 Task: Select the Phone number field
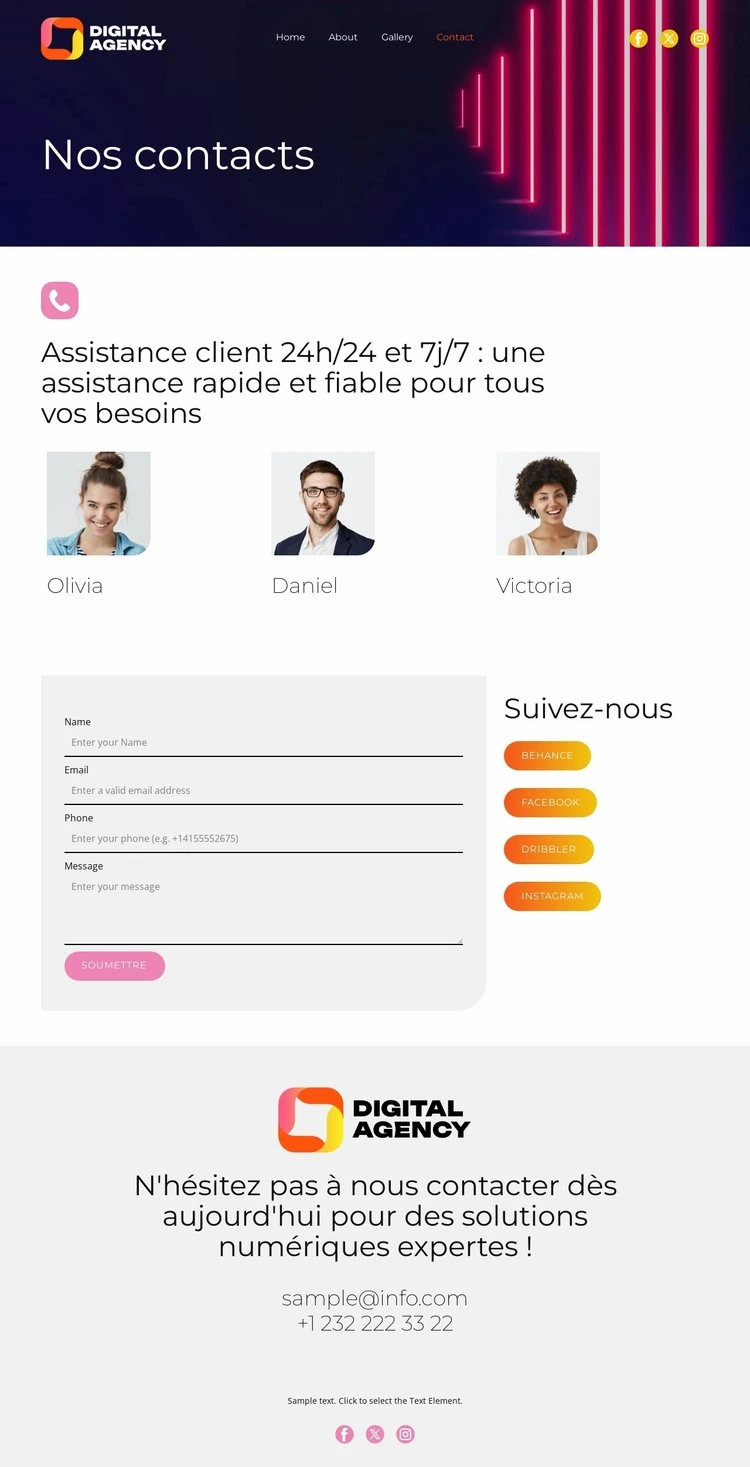[263, 839]
